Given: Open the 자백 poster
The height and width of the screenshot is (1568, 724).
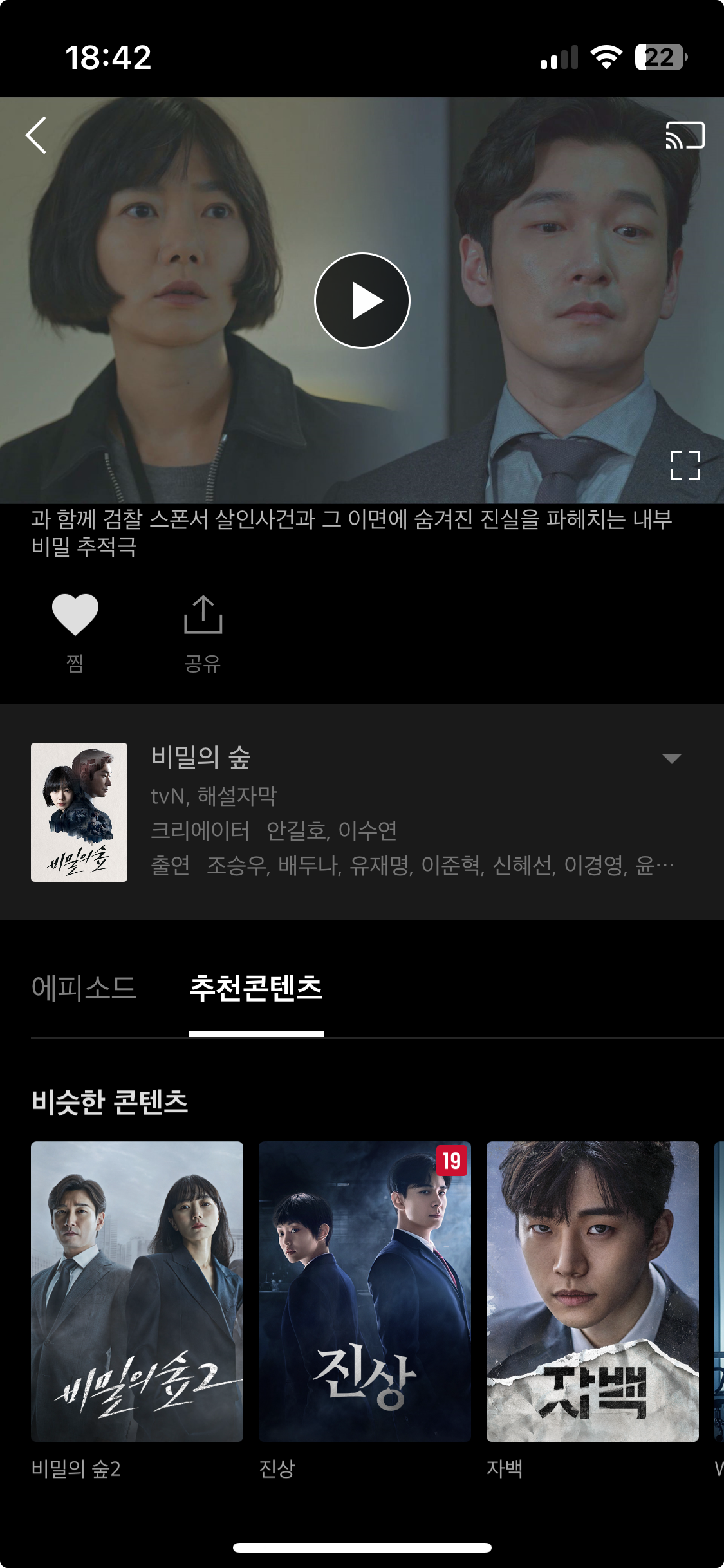Looking at the screenshot, I should tap(592, 1291).
